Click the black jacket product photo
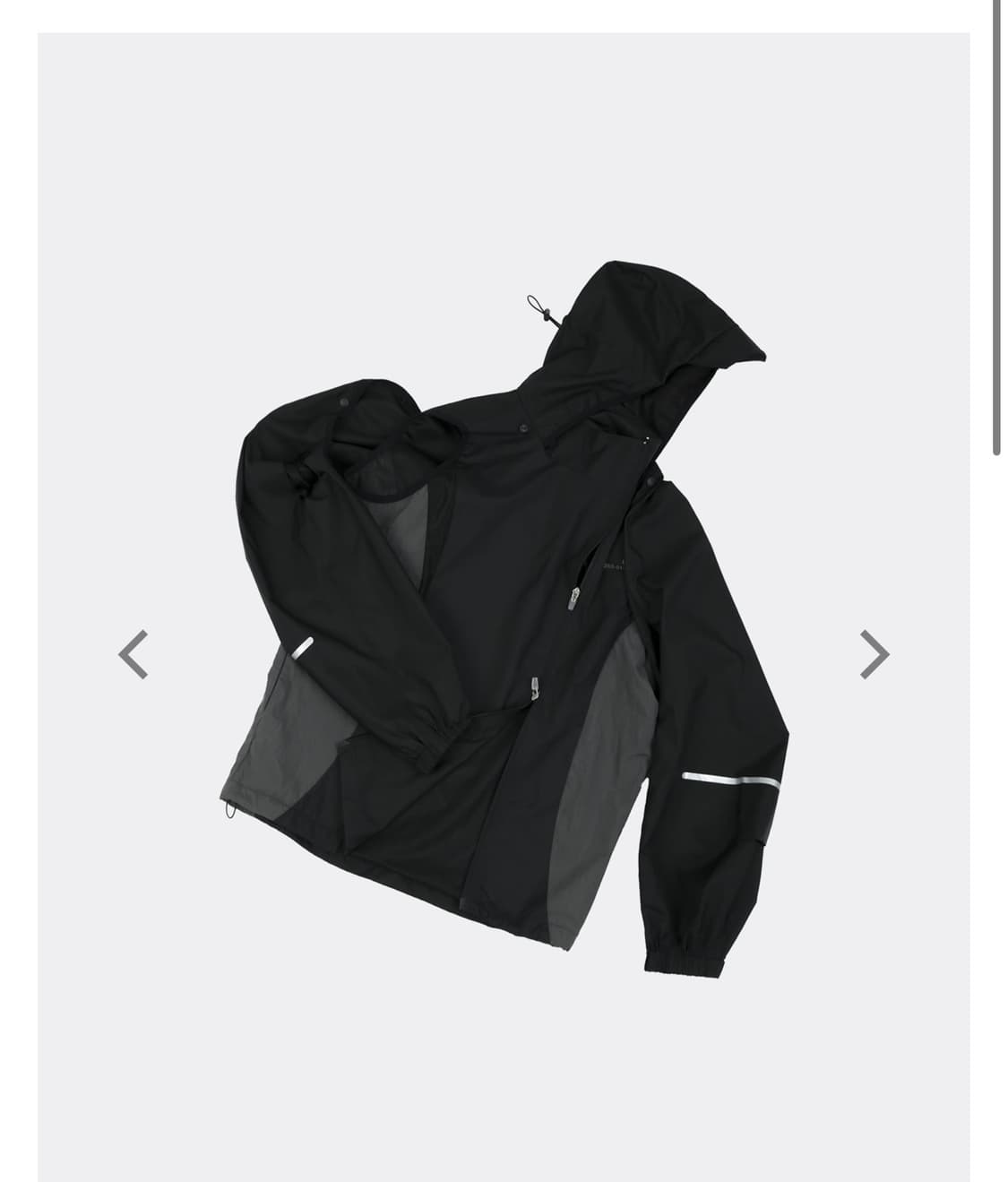The image size is (1008, 1182). click(x=502, y=627)
